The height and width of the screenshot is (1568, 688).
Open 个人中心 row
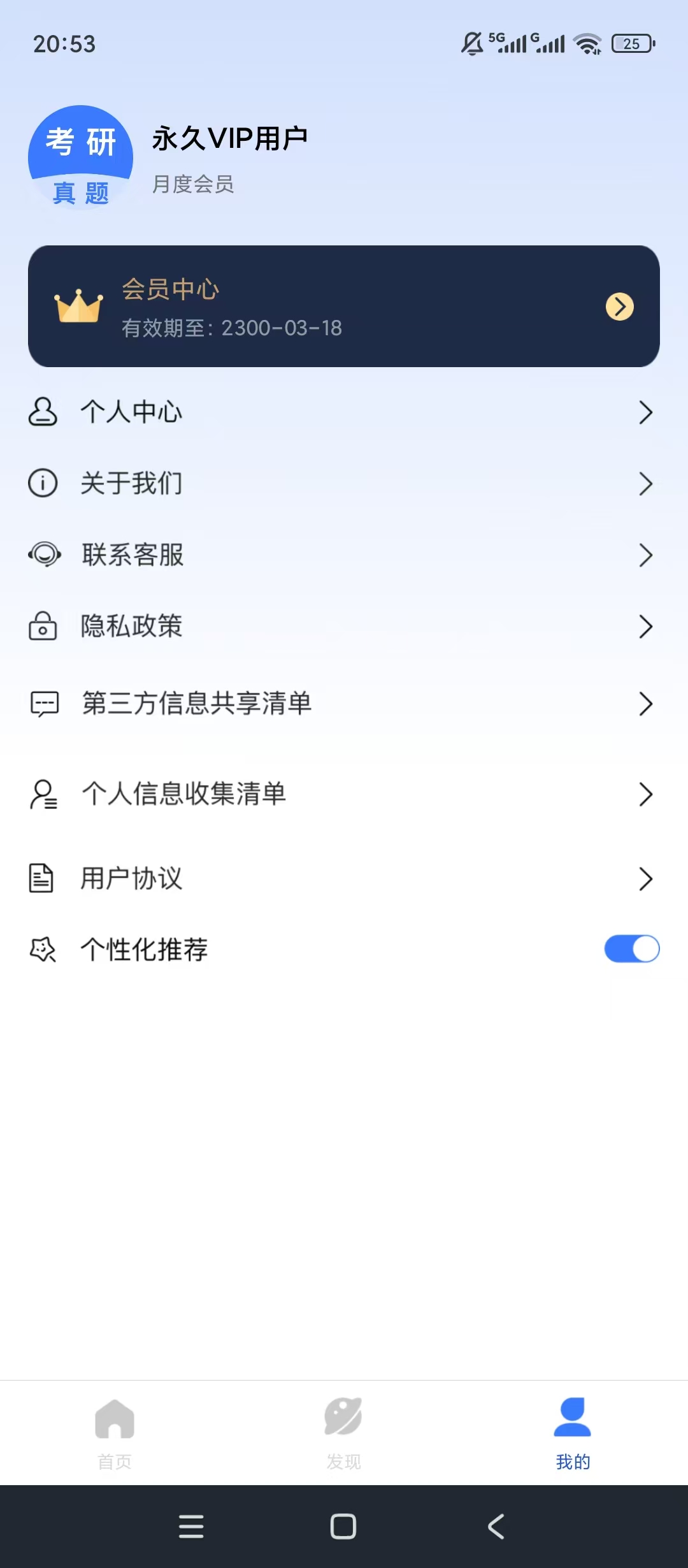coord(344,412)
